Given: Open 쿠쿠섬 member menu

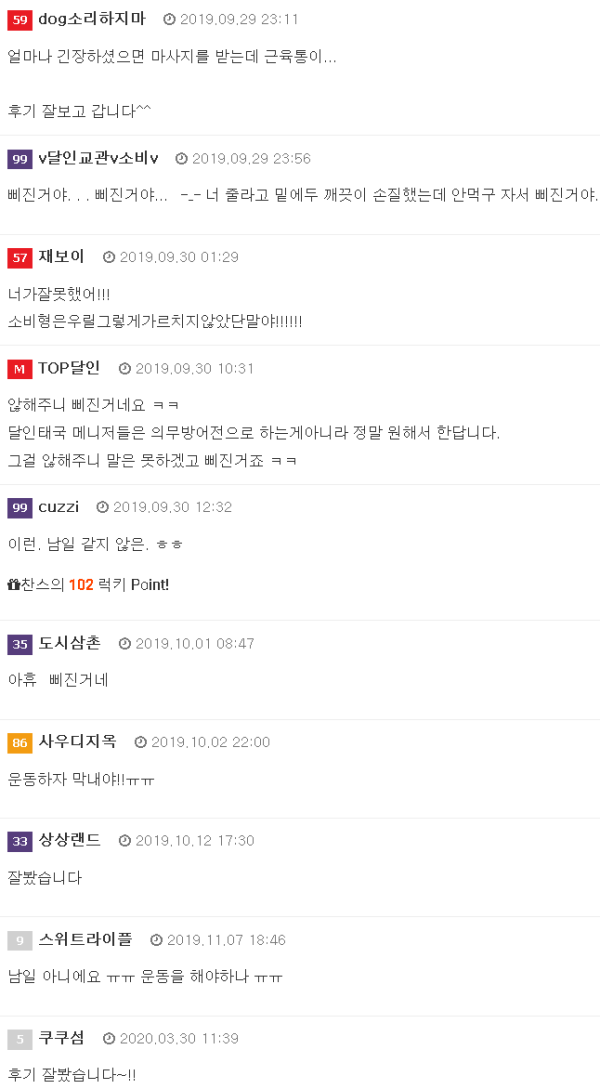Looking at the screenshot, I should (x=61, y=1038).
